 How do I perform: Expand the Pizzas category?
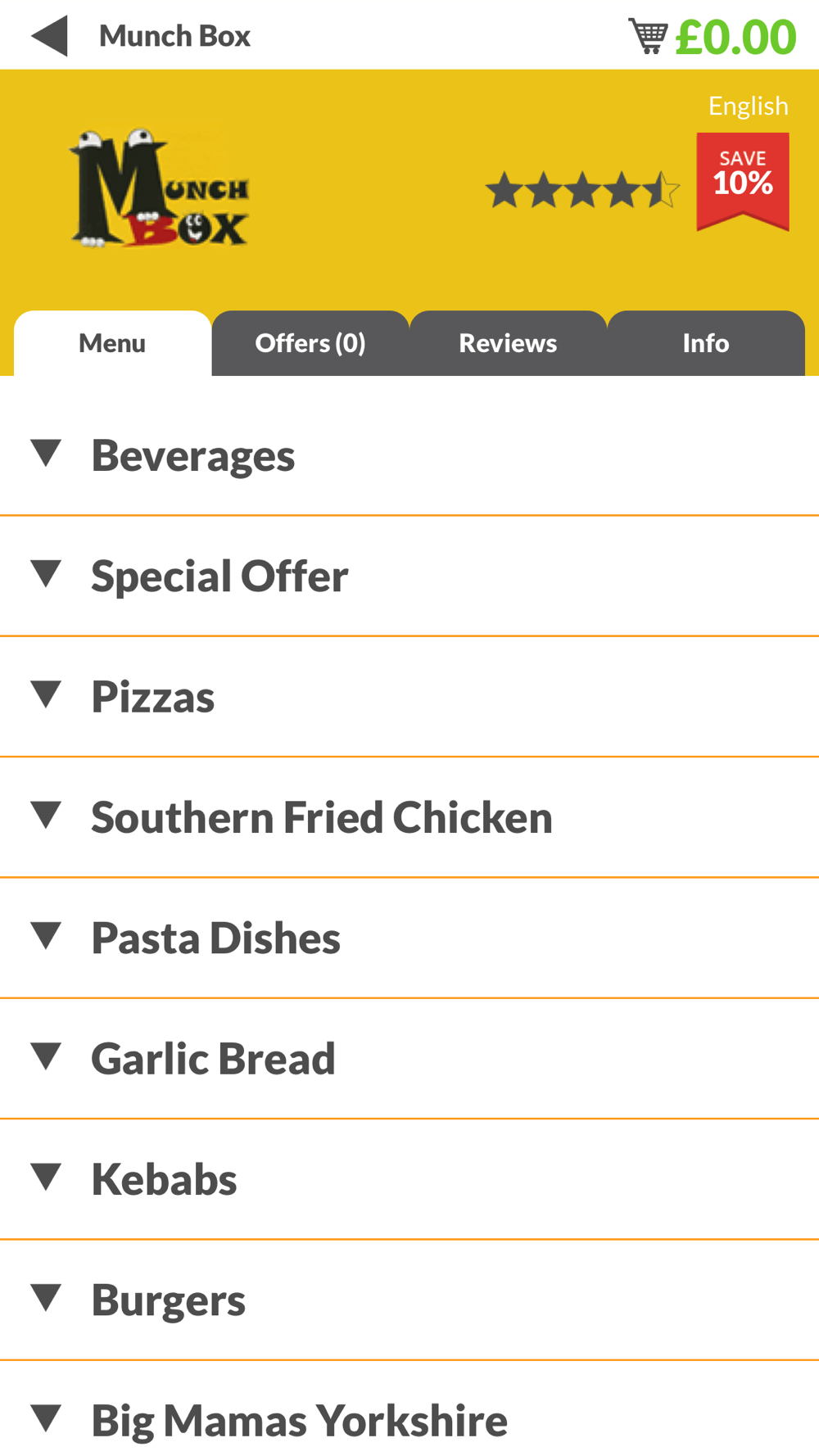coord(409,697)
